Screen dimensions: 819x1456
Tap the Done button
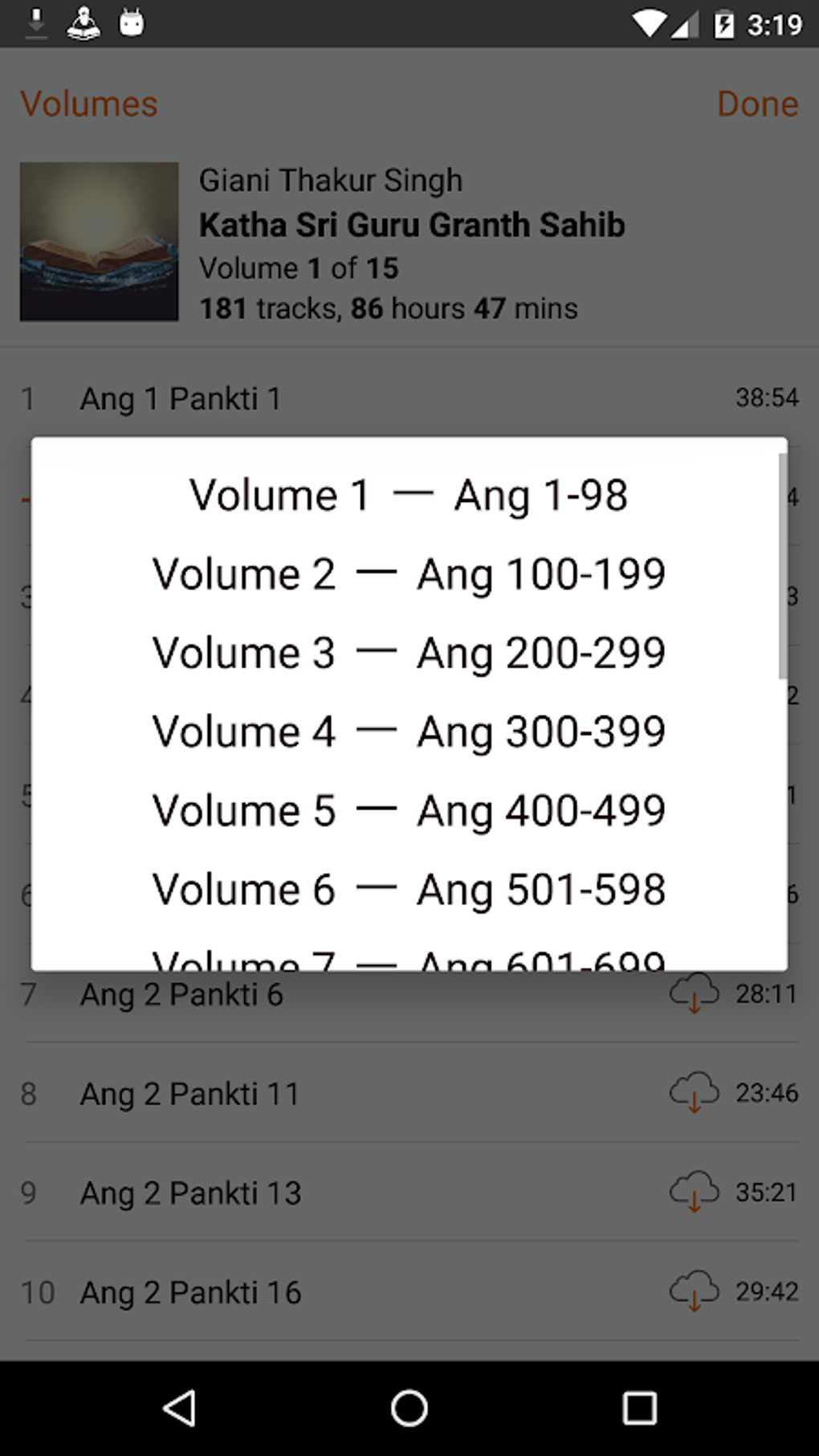[x=757, y=104]
